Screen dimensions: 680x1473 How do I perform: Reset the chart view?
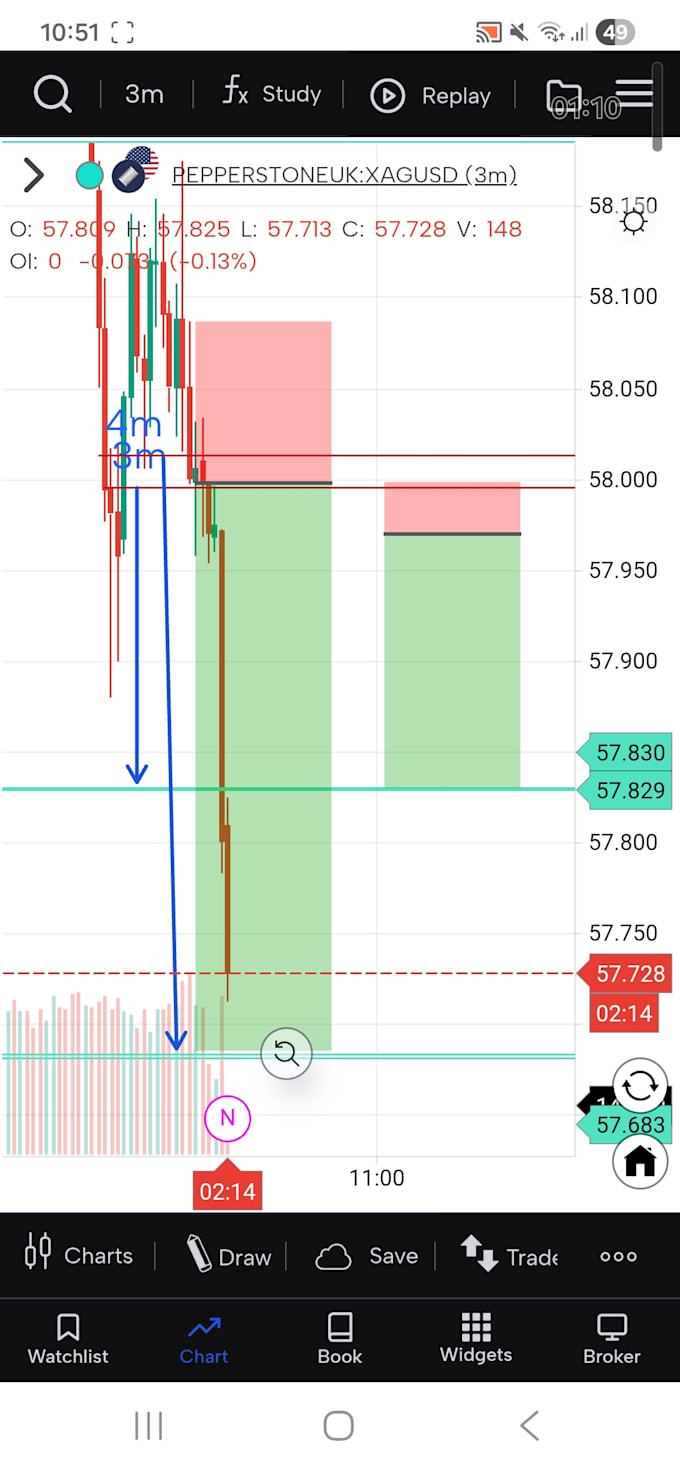pos(286,1053)
